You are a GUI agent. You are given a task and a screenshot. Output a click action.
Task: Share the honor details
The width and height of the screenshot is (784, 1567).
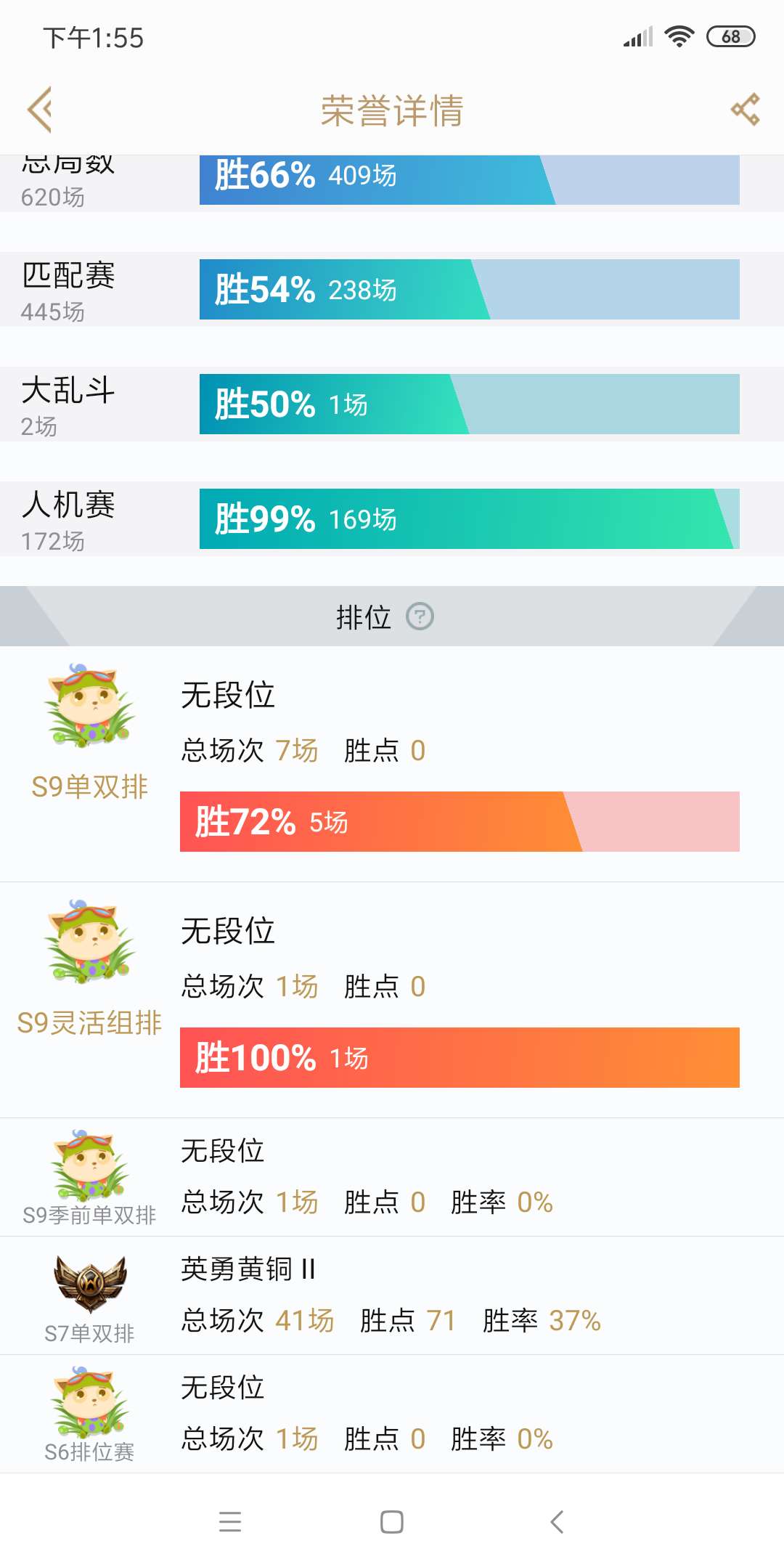point(746,110)
